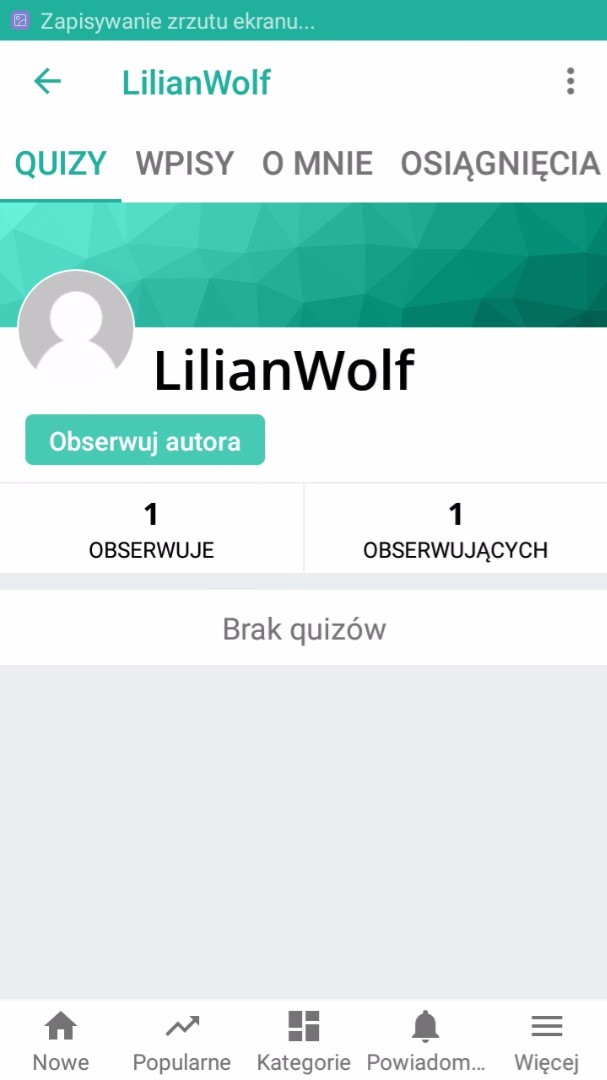
Task: Open the O MNIE tab
Action: coord(317,164)
